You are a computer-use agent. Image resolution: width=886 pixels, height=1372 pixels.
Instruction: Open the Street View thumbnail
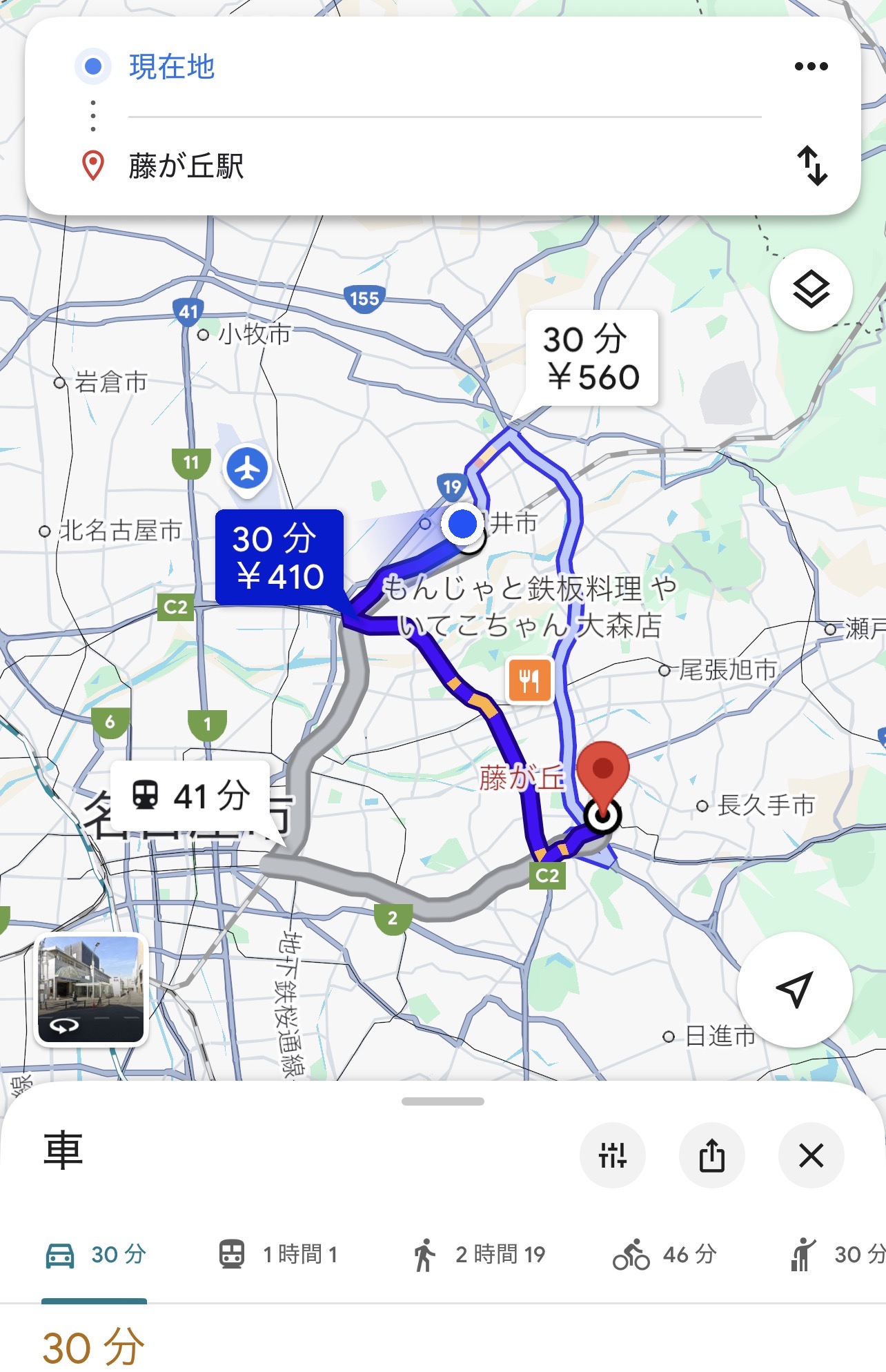(91, 989)
